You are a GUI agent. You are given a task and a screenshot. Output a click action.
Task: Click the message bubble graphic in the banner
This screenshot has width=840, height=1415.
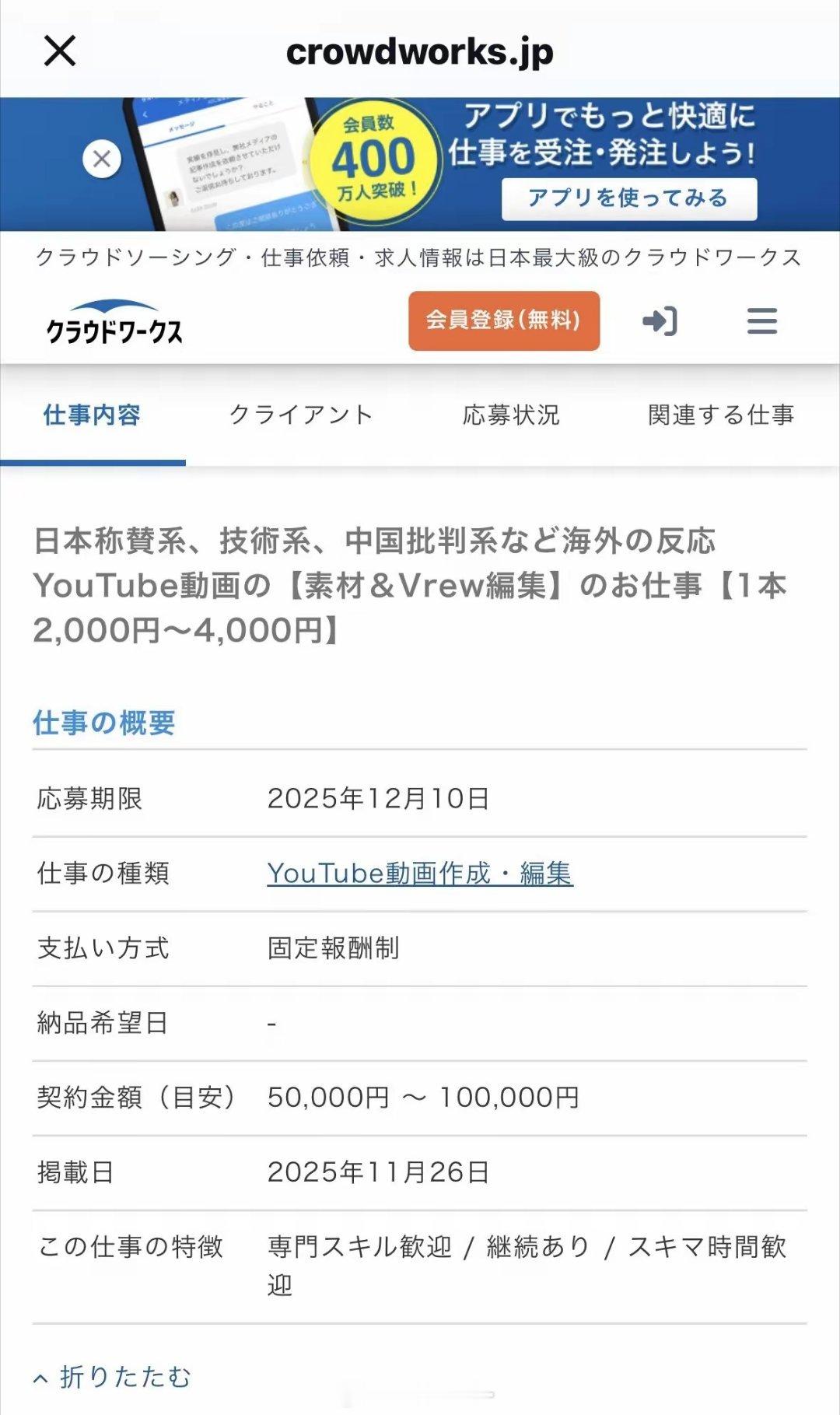(x=233, y=167)
